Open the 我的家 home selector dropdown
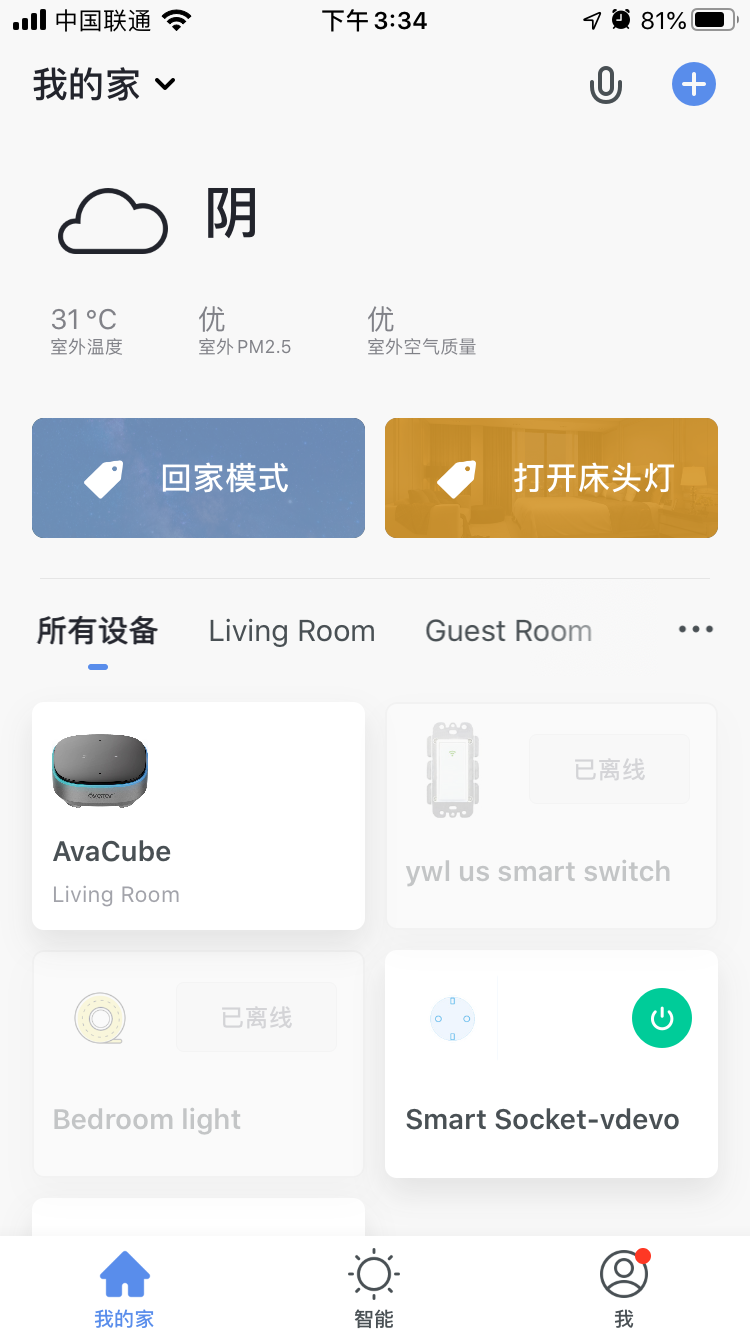750x1334 pixels. (x=105, y=85)
